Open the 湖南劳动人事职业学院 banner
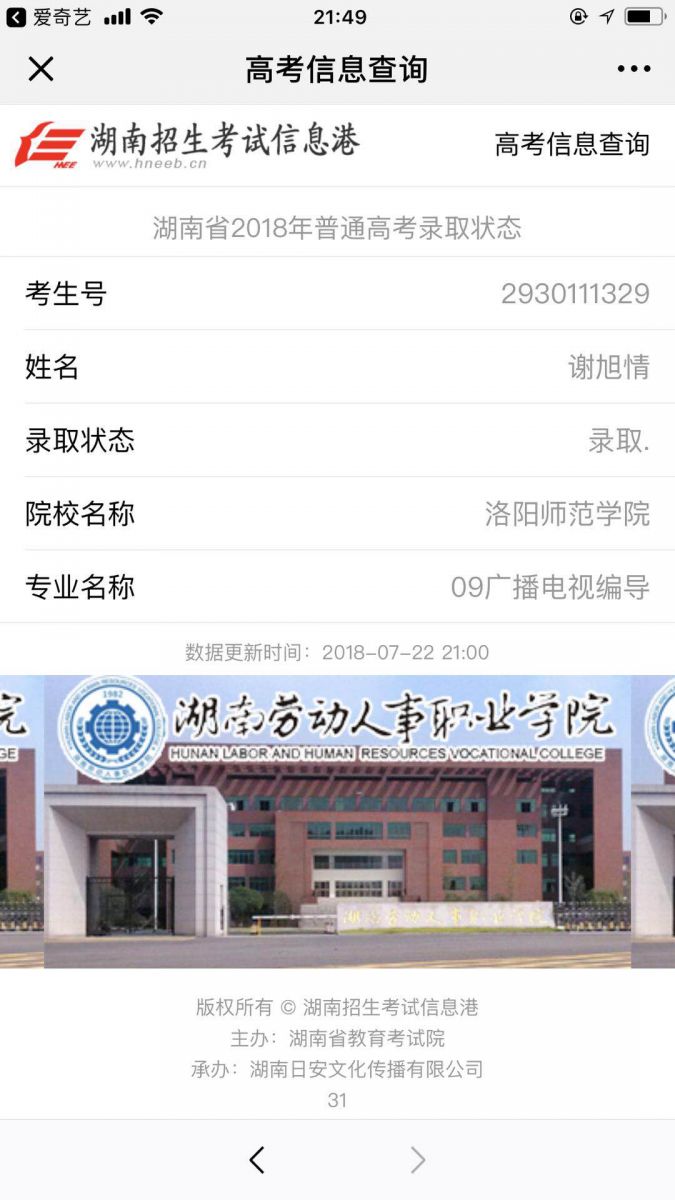675x1200 pixels. (x=337, y=822)
